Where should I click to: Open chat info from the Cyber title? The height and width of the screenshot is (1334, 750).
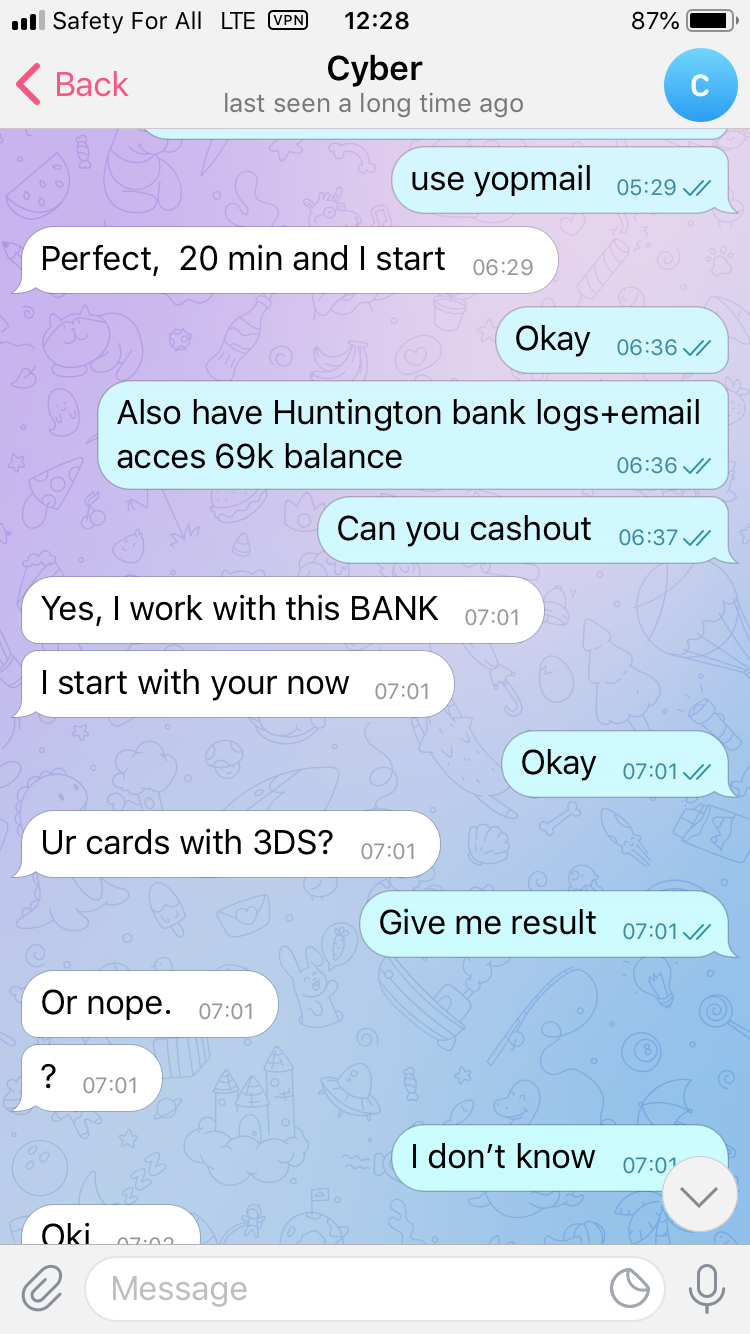[x=374, y=70]
